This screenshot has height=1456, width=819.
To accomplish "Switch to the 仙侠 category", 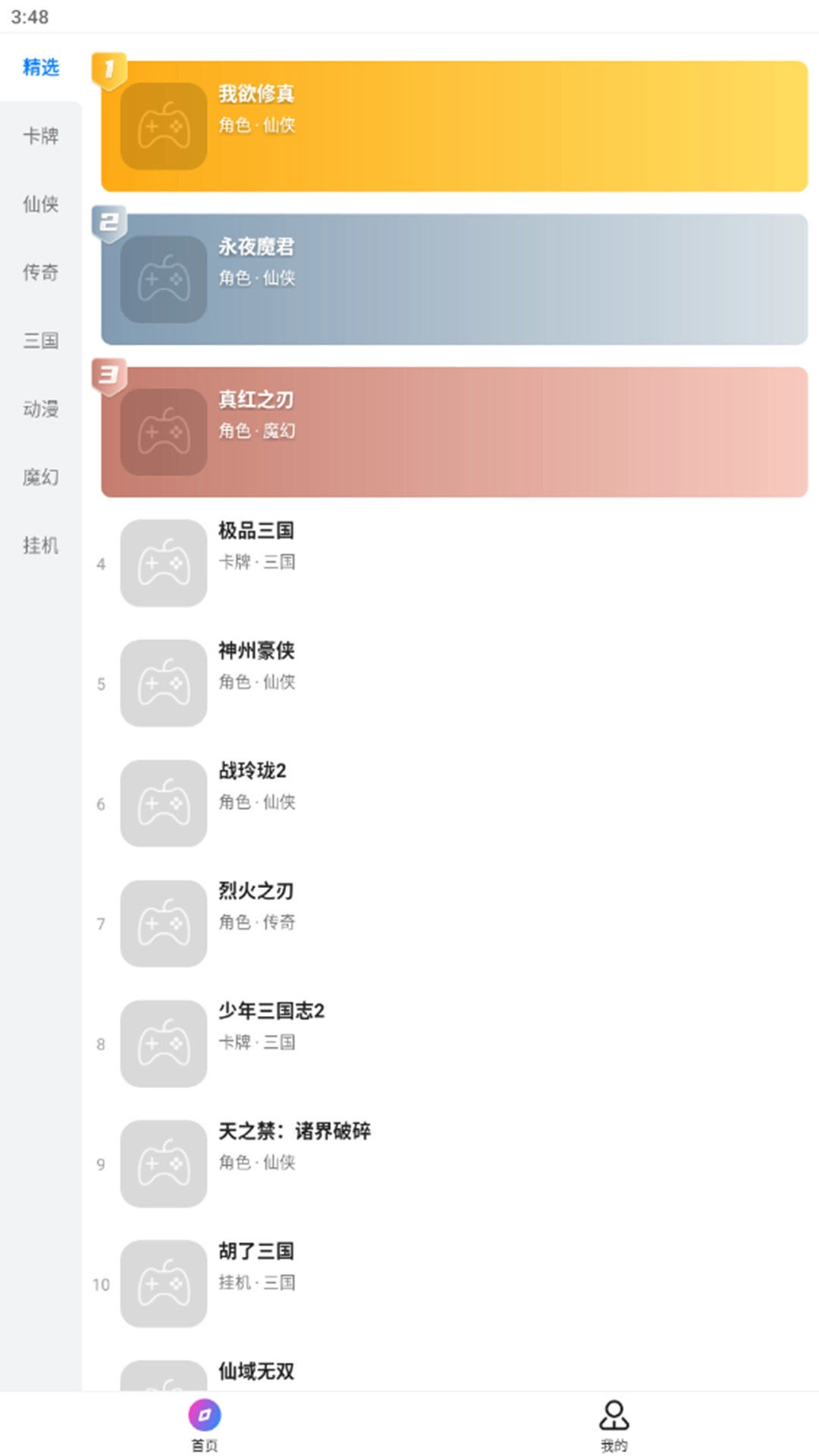I will coord(41,205).
